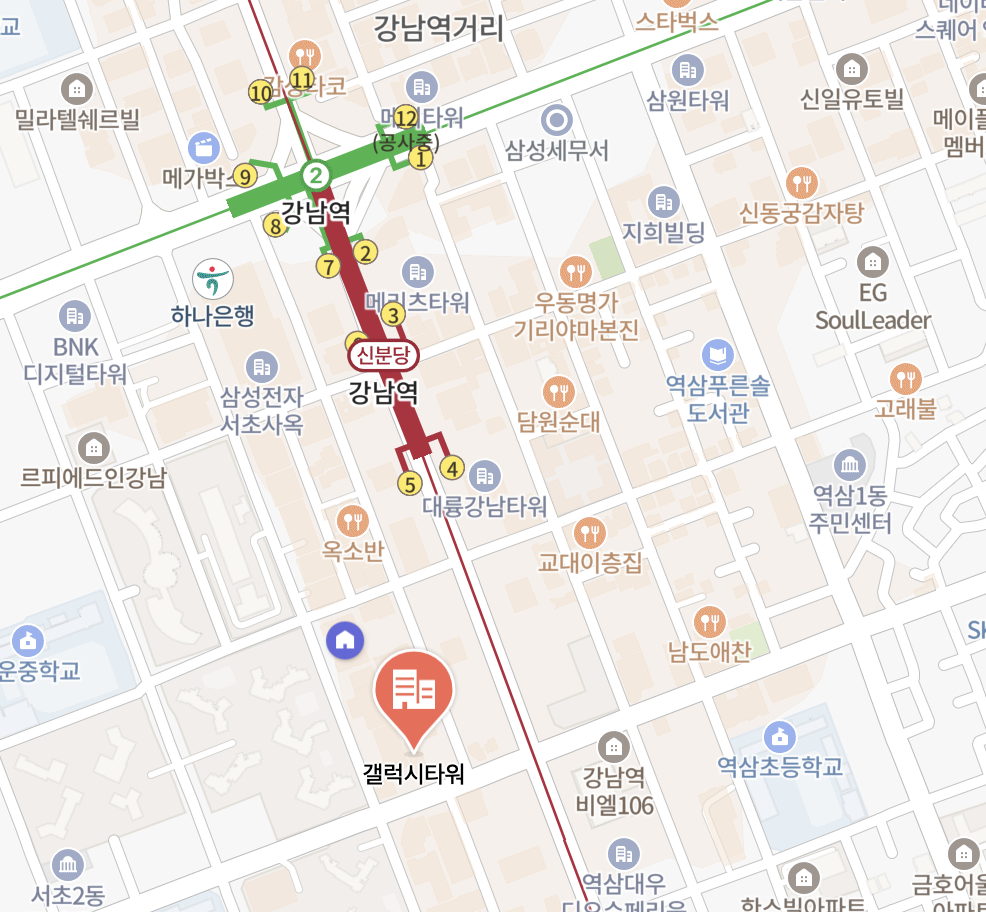This screenshot has height=912, width=986.
Task: Tap the 삼성전자 서초사옥 building marker
Action: (261, 366)
